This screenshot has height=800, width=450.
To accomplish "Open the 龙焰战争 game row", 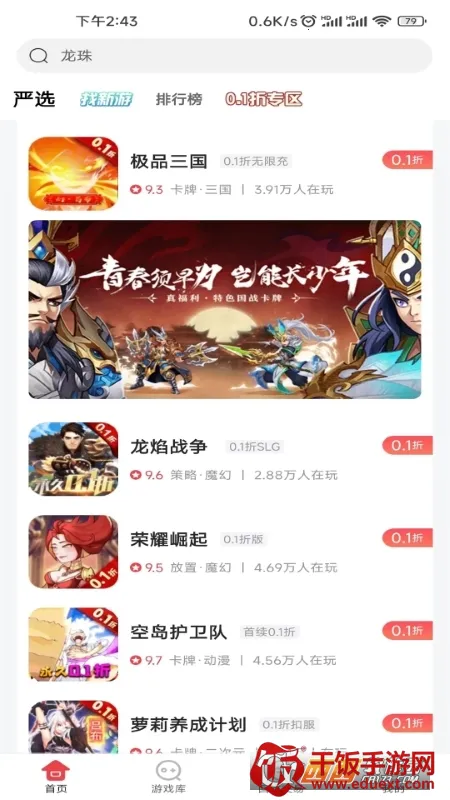I will tap(230, 459).
